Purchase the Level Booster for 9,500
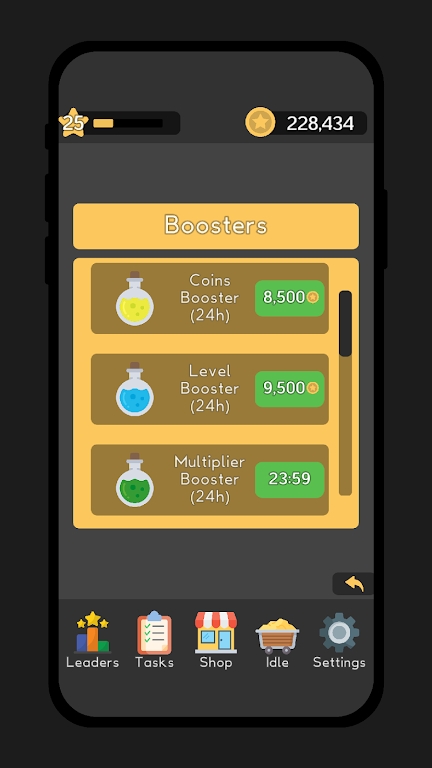 (x=289, y=389)
